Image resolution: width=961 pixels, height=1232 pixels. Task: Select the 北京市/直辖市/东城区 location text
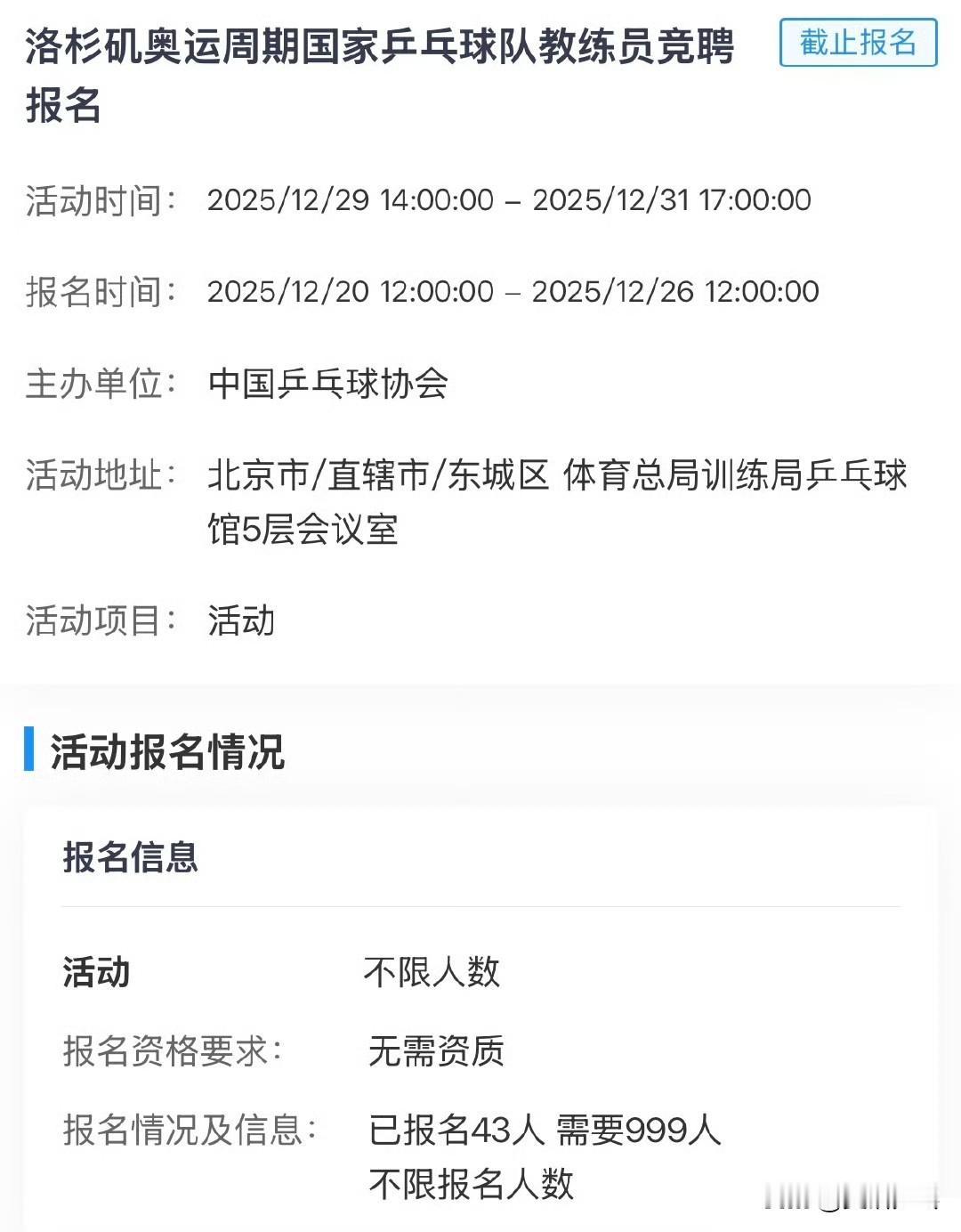374,476
